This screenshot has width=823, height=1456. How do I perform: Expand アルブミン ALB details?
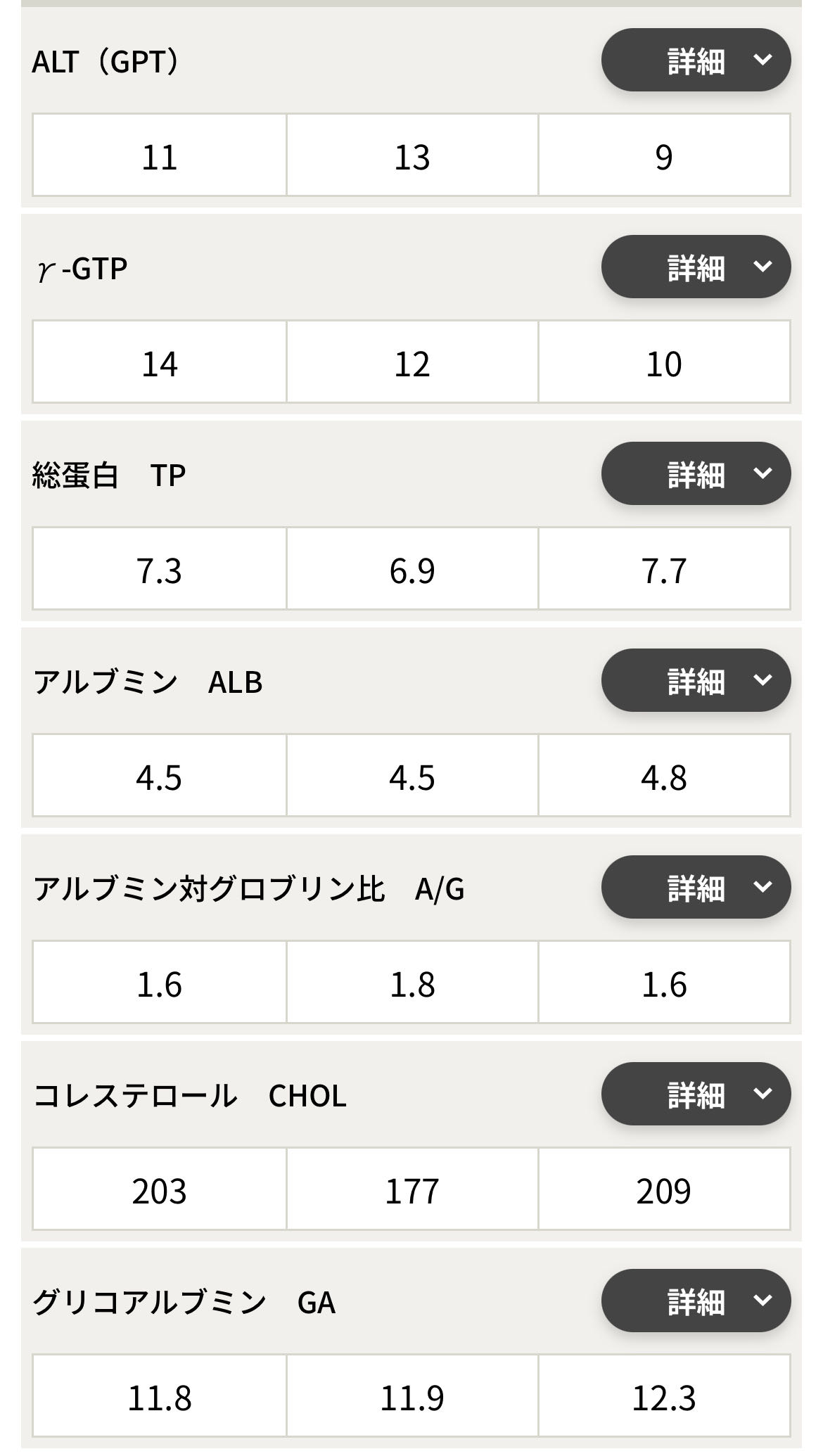click(x=696, y=681)
